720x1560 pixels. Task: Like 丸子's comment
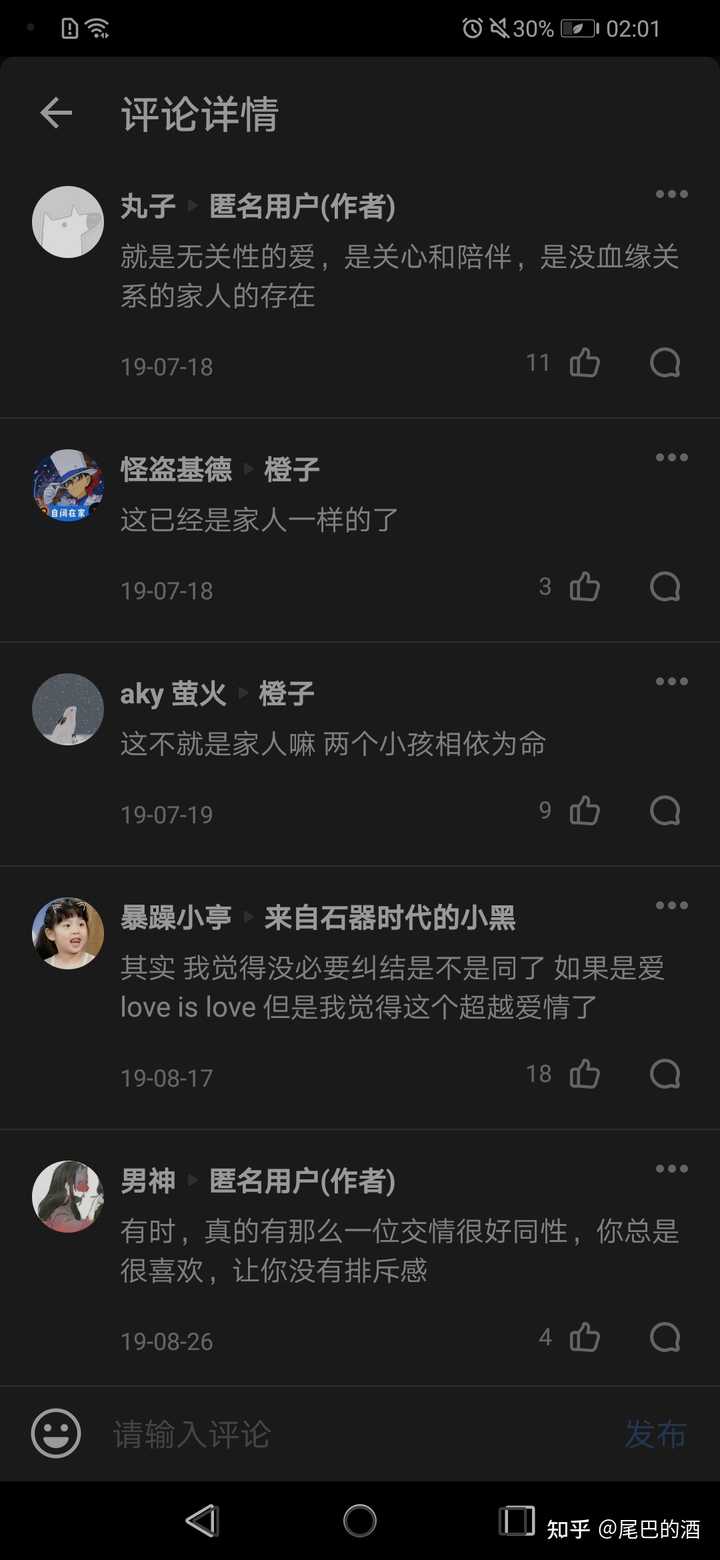pyautogui.click(x=585, y=362)
